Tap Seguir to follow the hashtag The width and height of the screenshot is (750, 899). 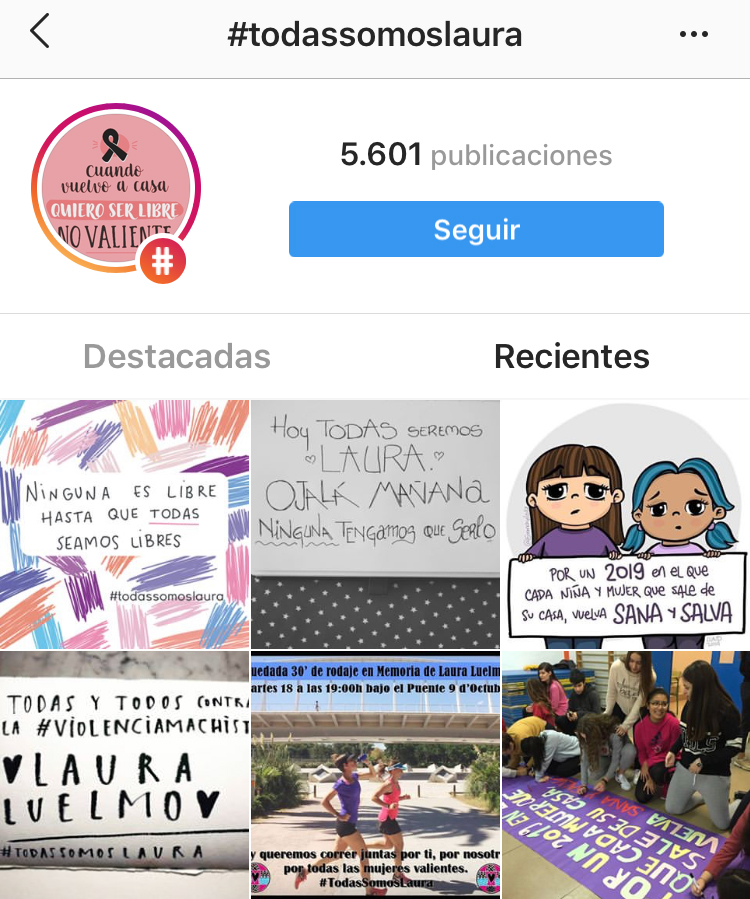(x=476, y=229)
